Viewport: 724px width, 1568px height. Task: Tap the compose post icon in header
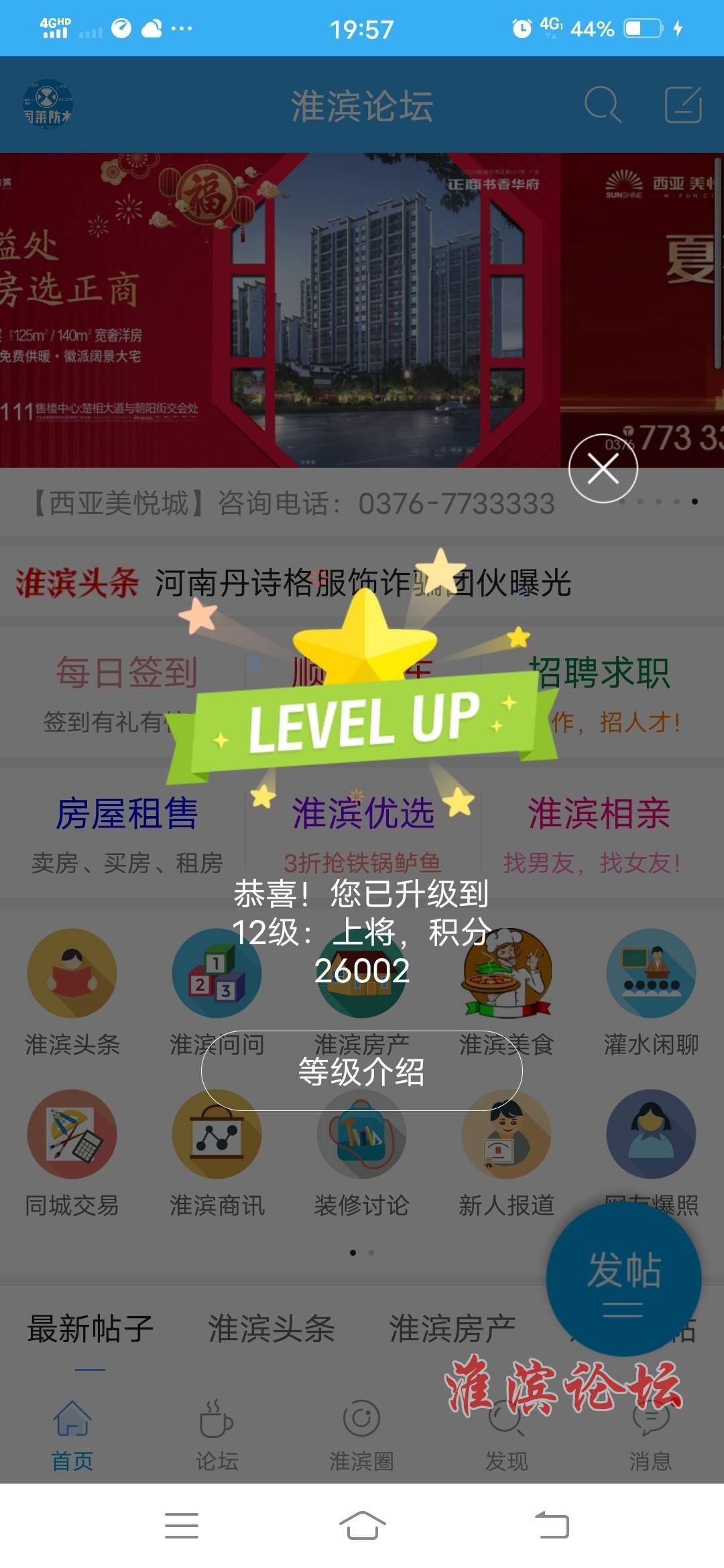point(682,105)
